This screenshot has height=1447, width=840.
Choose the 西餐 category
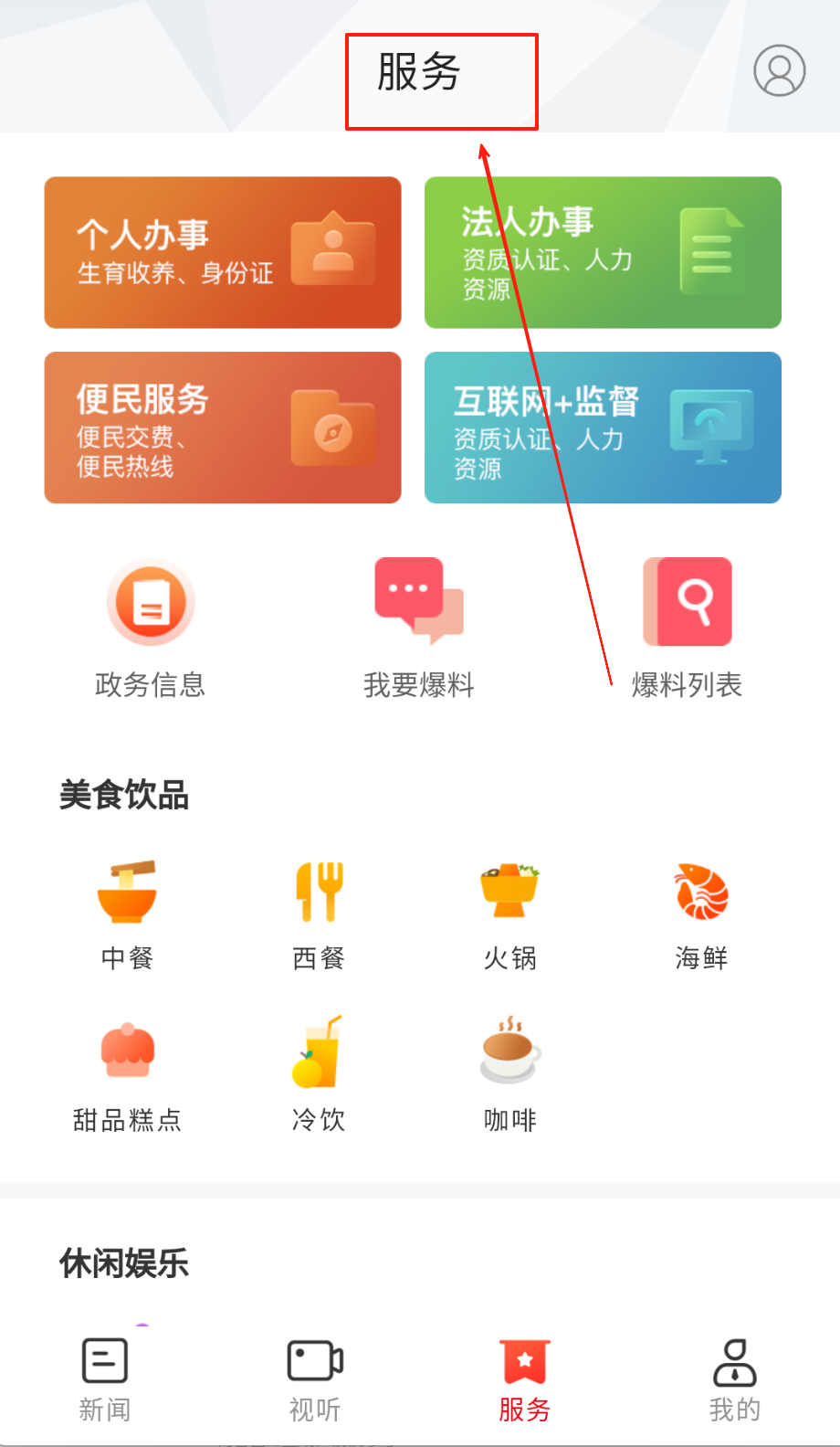319,914
